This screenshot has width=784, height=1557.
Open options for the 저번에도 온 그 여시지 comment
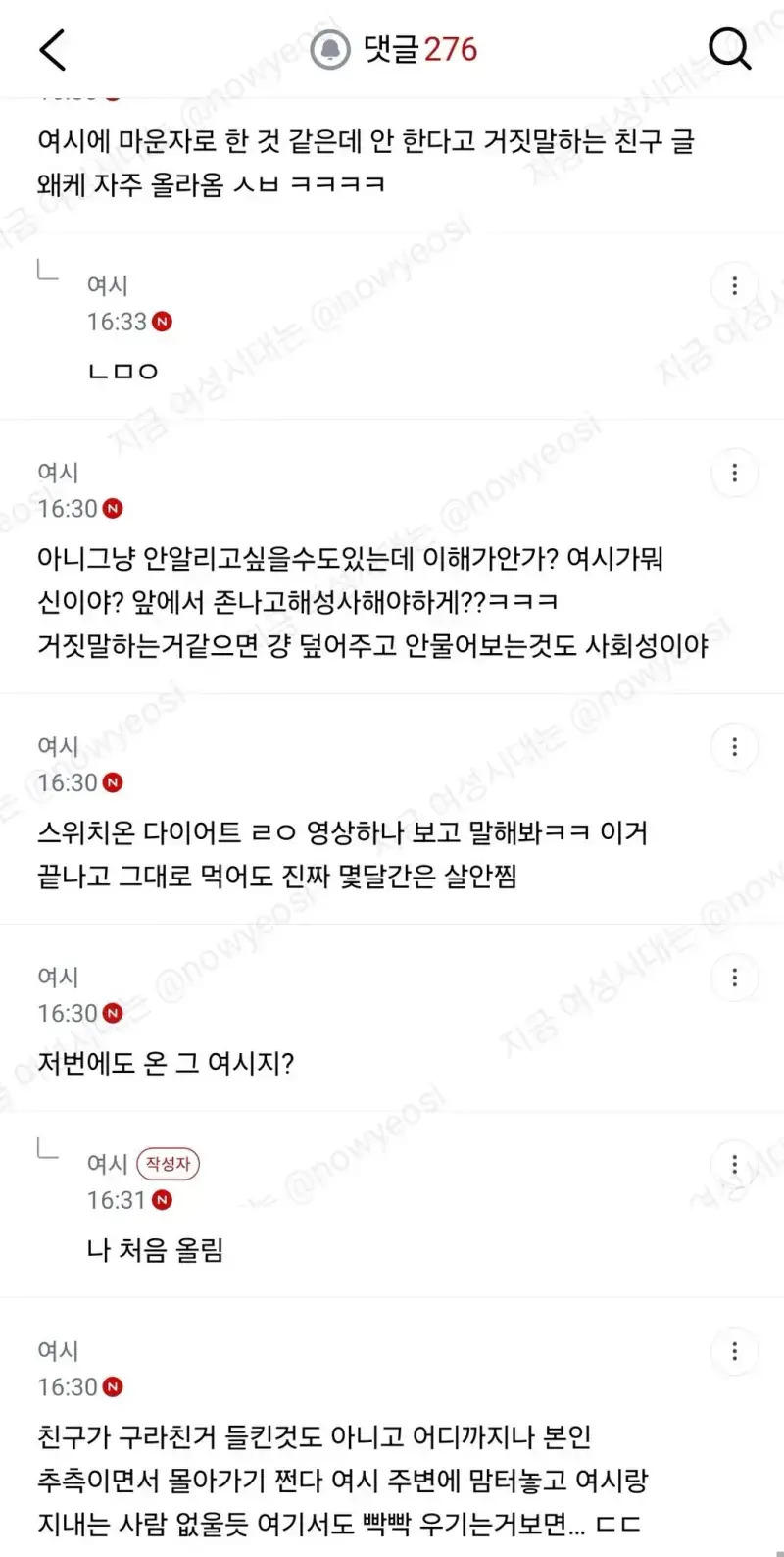click(x=735, y=978)
